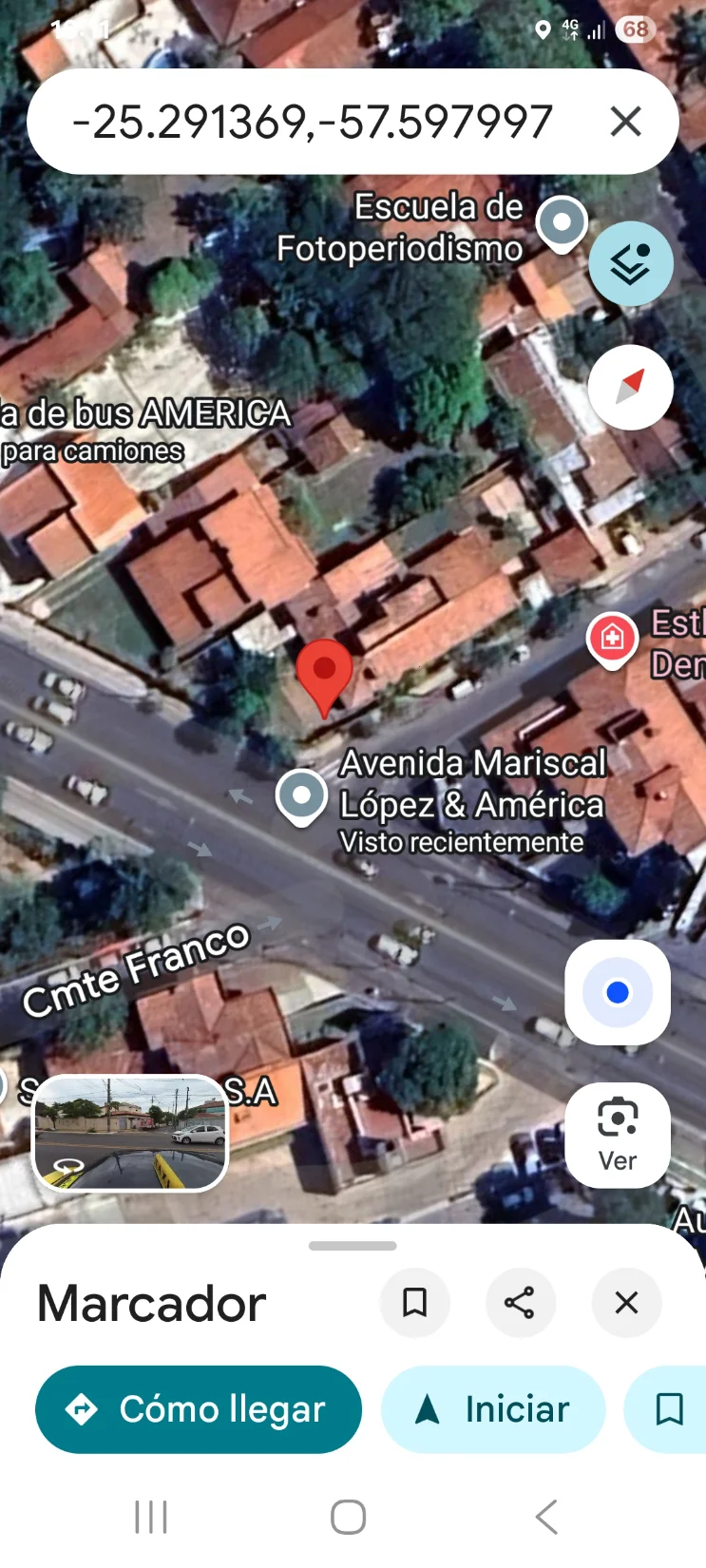This screenshot has height=1568, width=706.
Task: Reset map orientation with the compass
Action: (631, 387)
